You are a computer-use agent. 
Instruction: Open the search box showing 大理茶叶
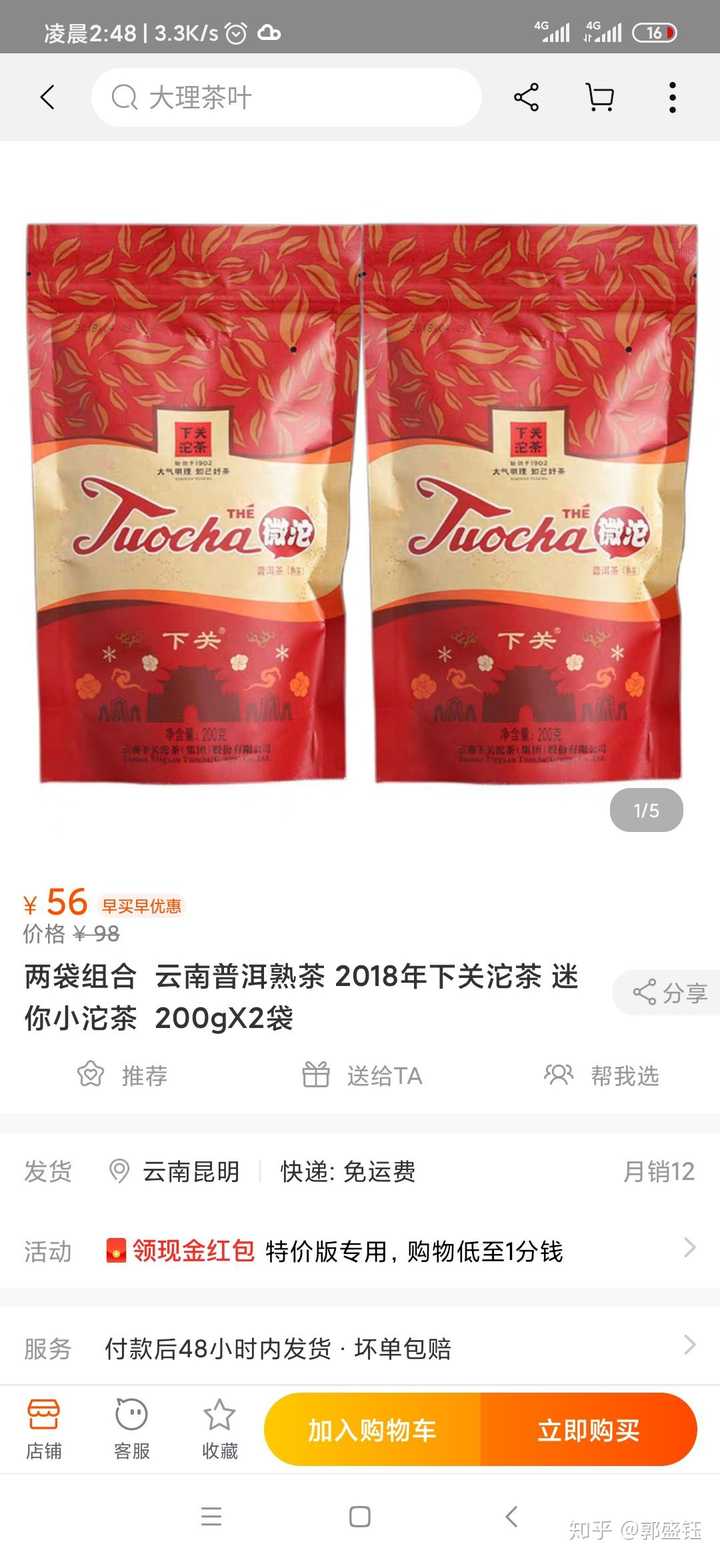coord(286,97)
